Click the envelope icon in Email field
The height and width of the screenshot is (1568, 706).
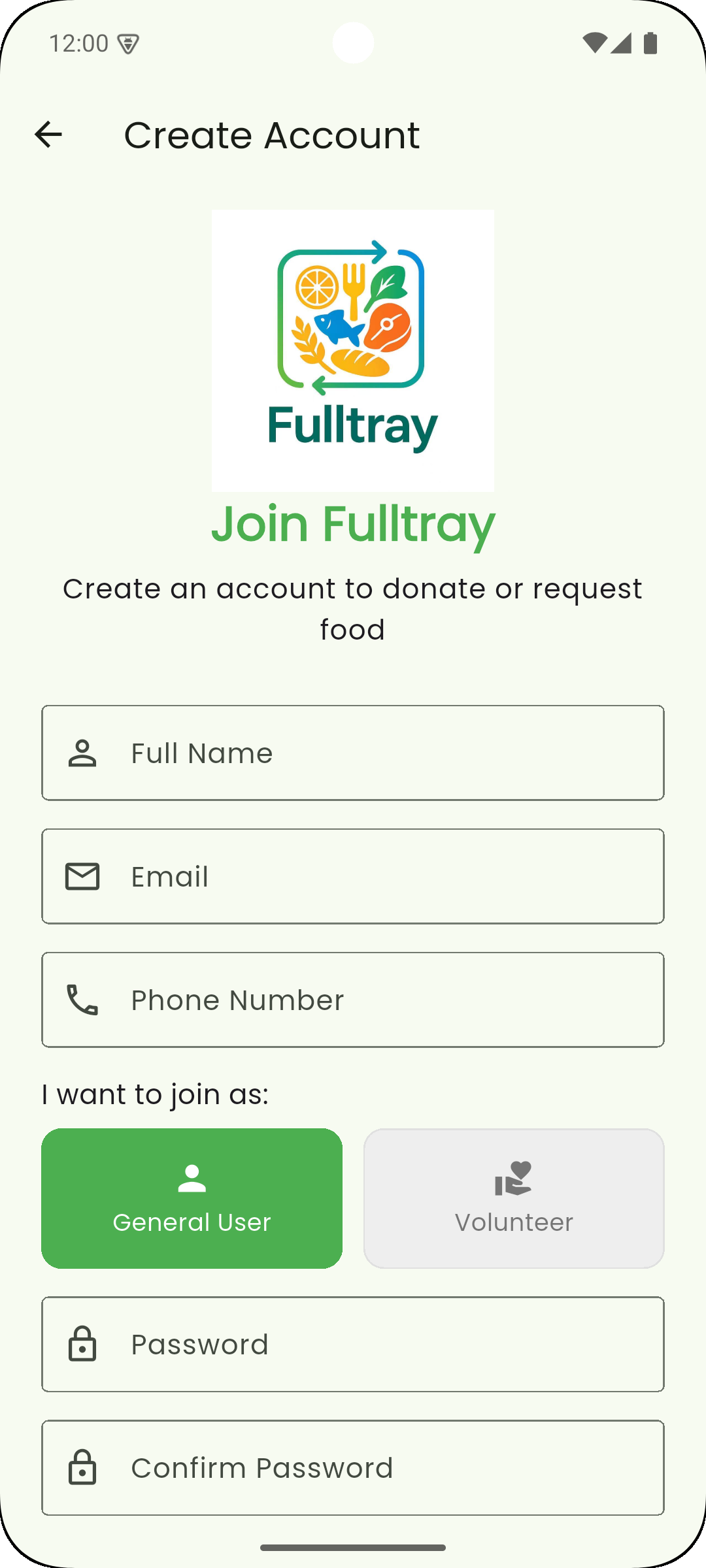pos(82,876)
